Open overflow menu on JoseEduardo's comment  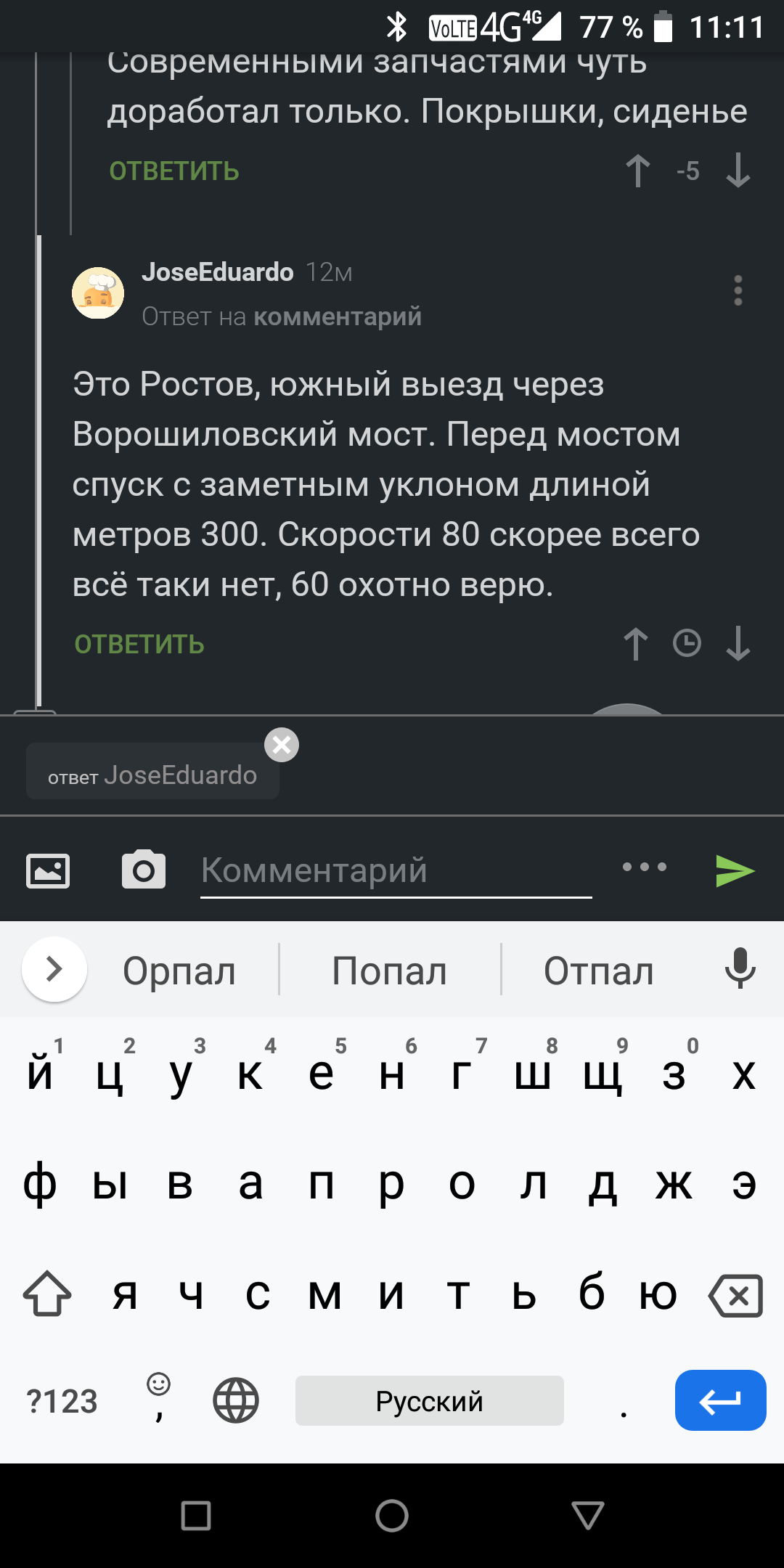738,290
